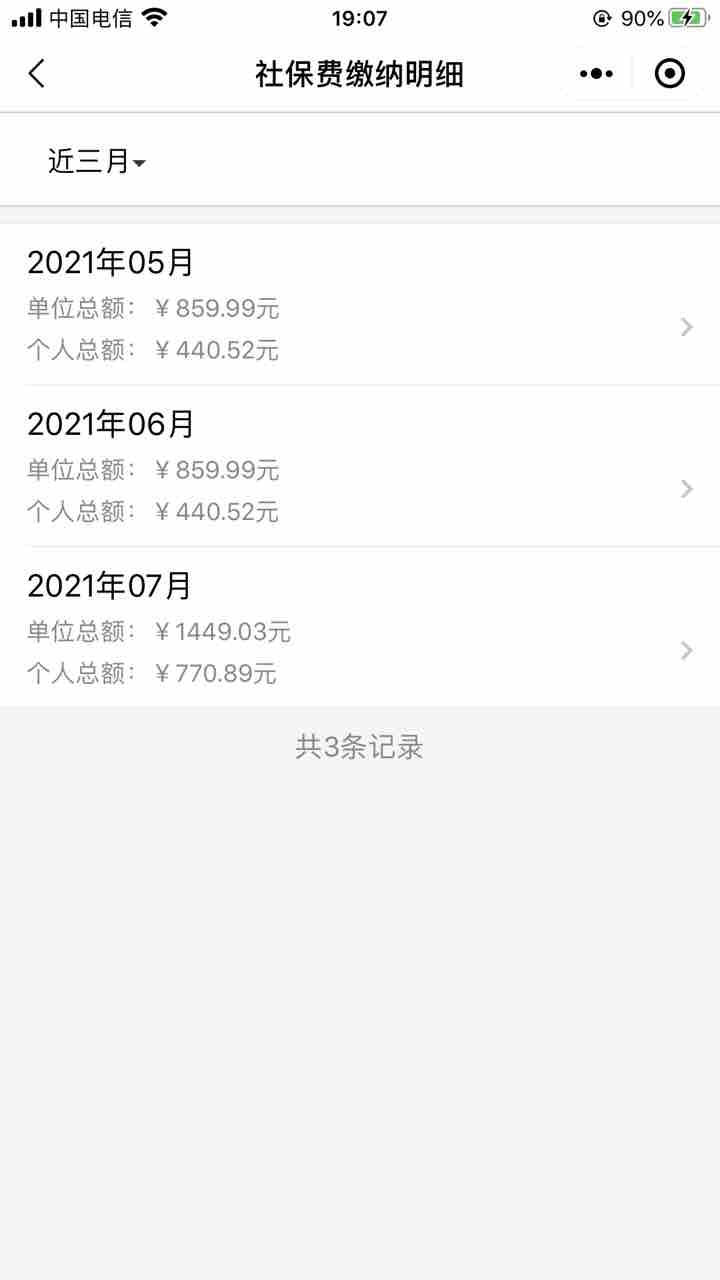
Task: Close the mini program with the circle button
Action: click(x=669, y=73)
